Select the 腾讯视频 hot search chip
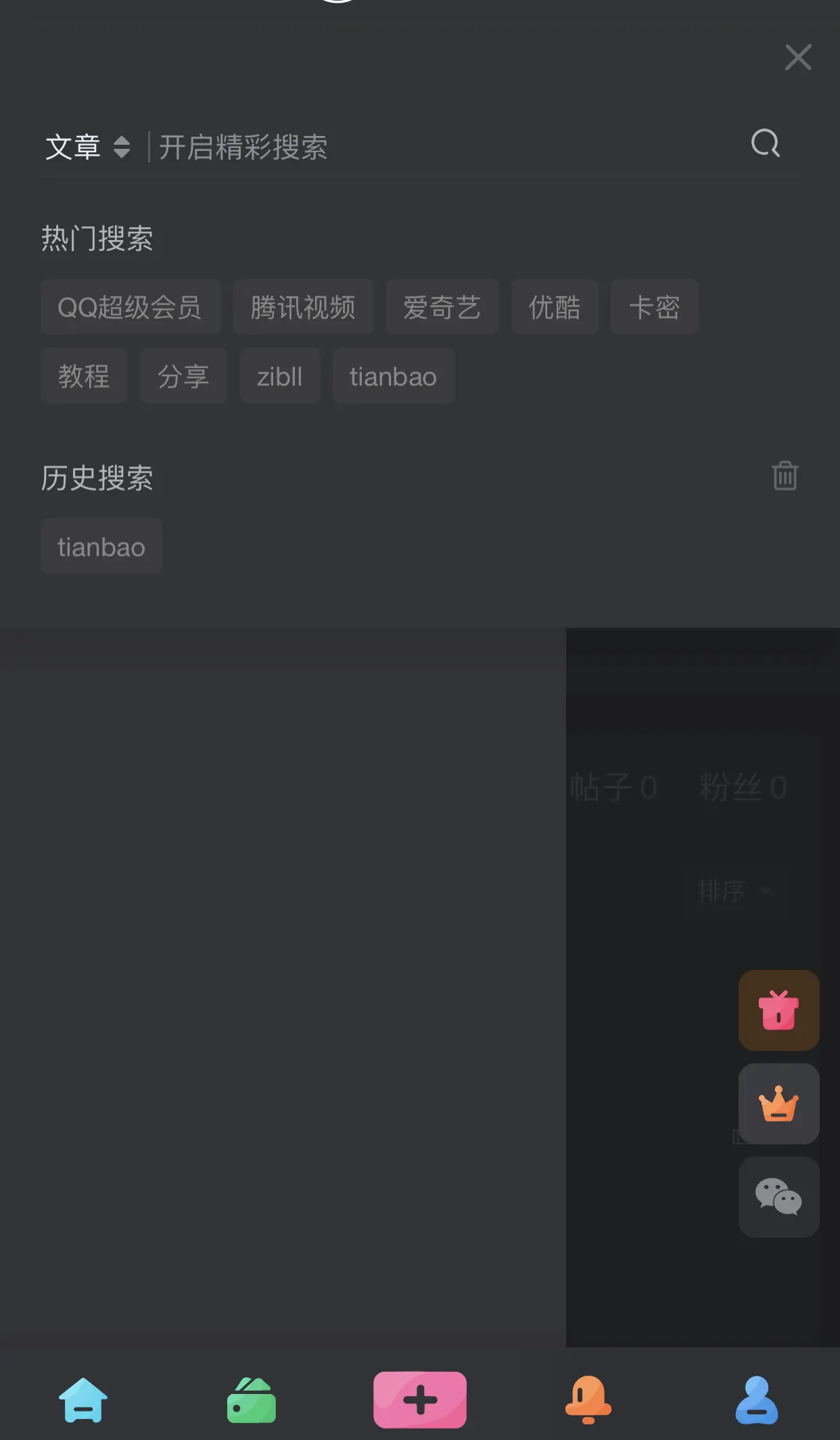Screen dimensions: 840x1440 [303, 307]
